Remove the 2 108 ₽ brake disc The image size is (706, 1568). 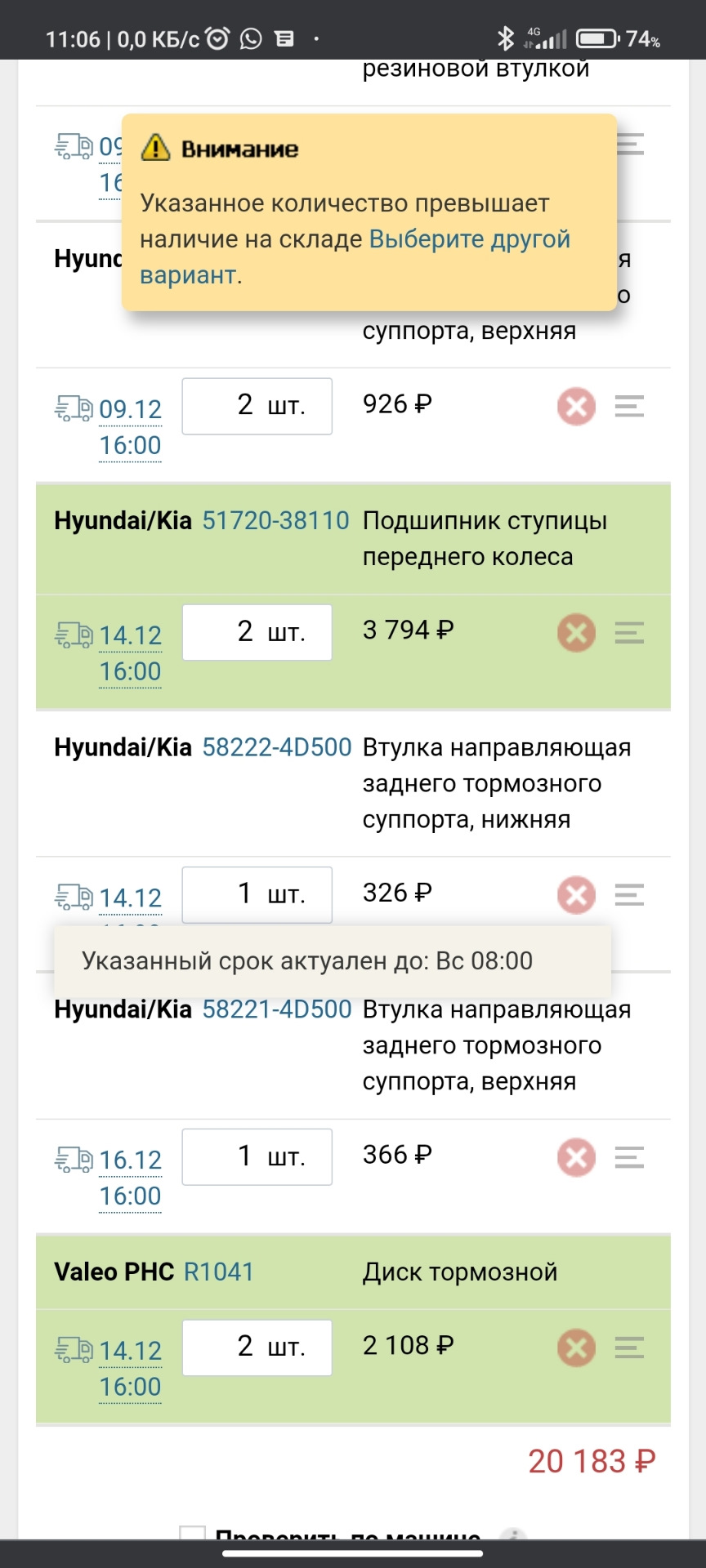tap(576, 1348)
